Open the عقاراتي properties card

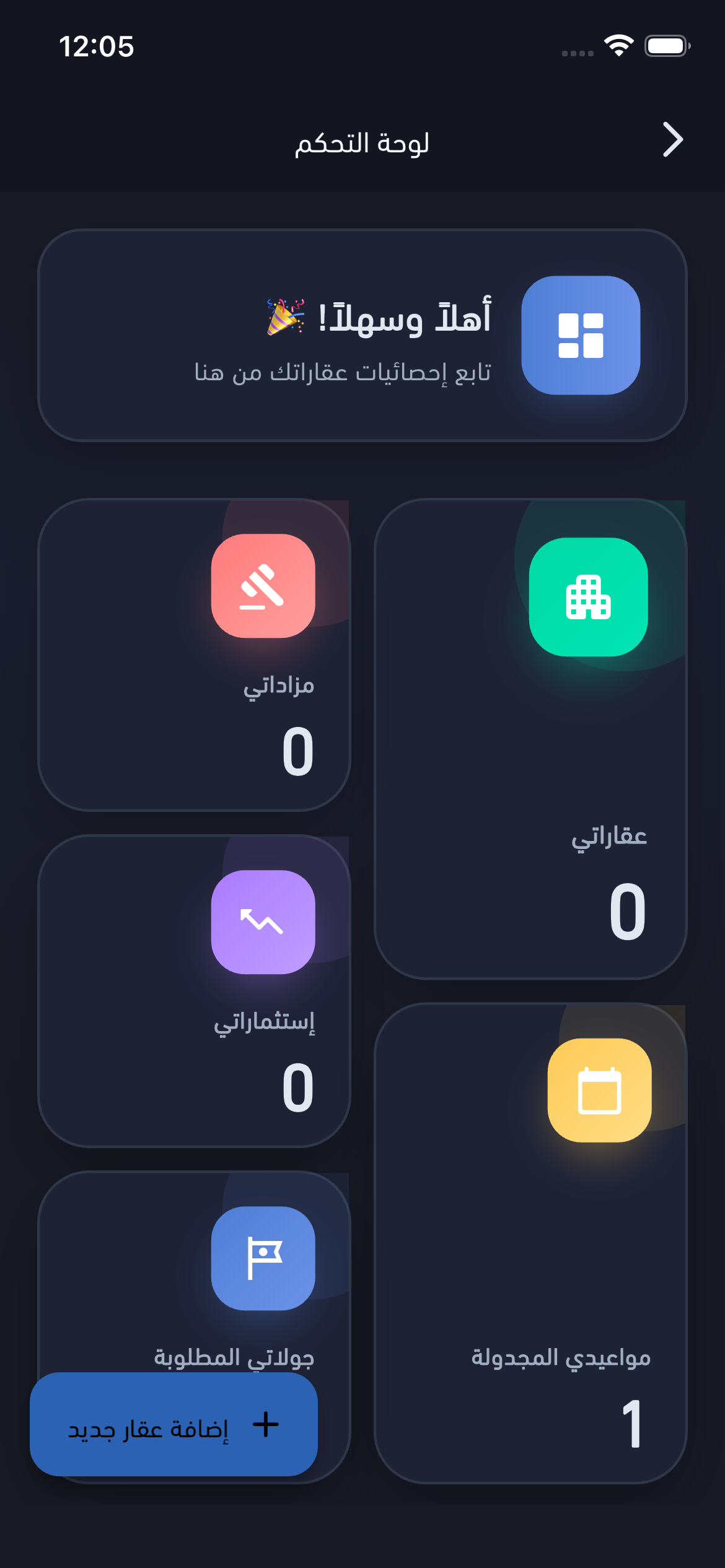pyautogui.click(x=530, y=739)
